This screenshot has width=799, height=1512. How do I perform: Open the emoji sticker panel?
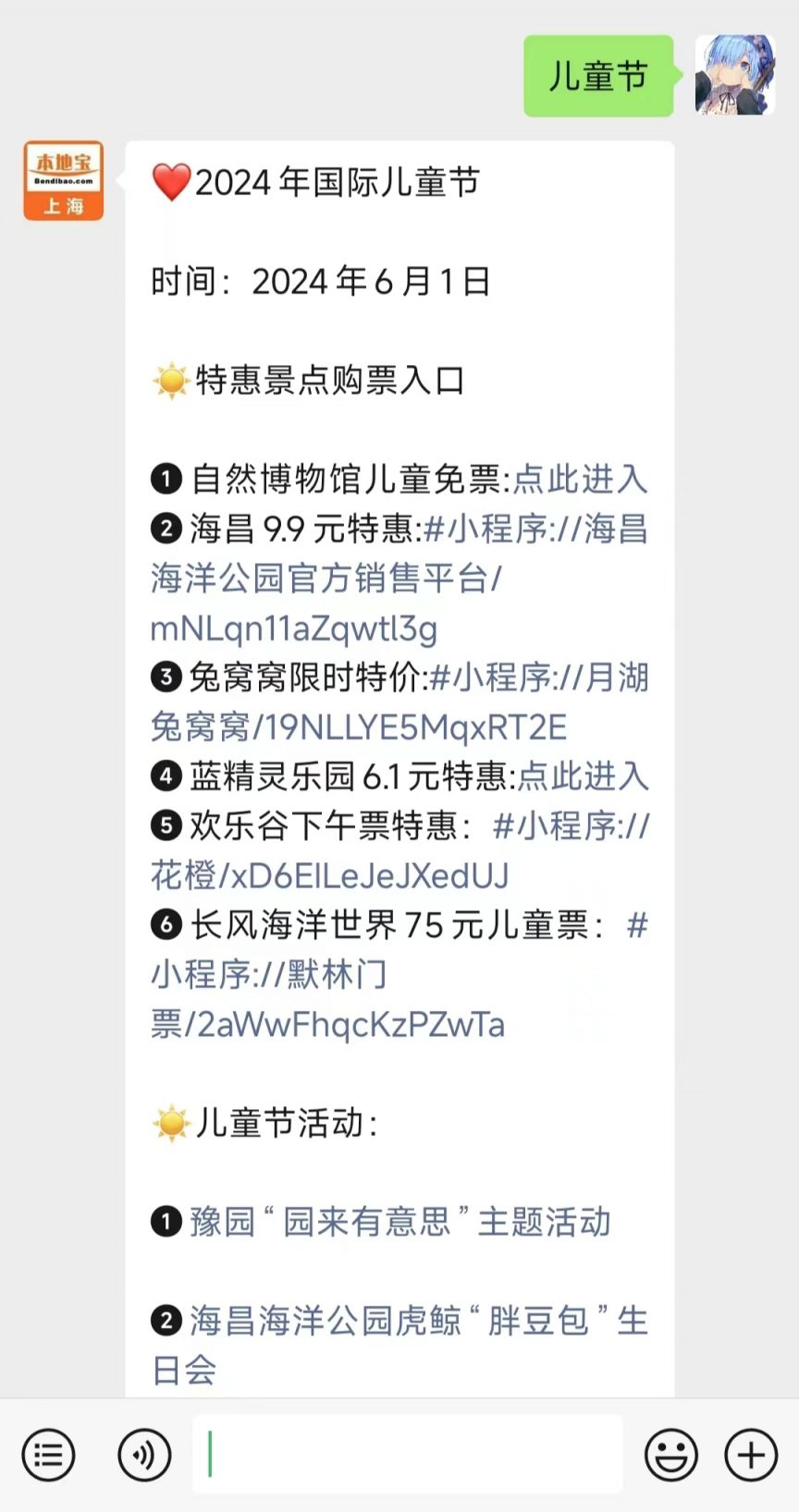coord(670,1456)
